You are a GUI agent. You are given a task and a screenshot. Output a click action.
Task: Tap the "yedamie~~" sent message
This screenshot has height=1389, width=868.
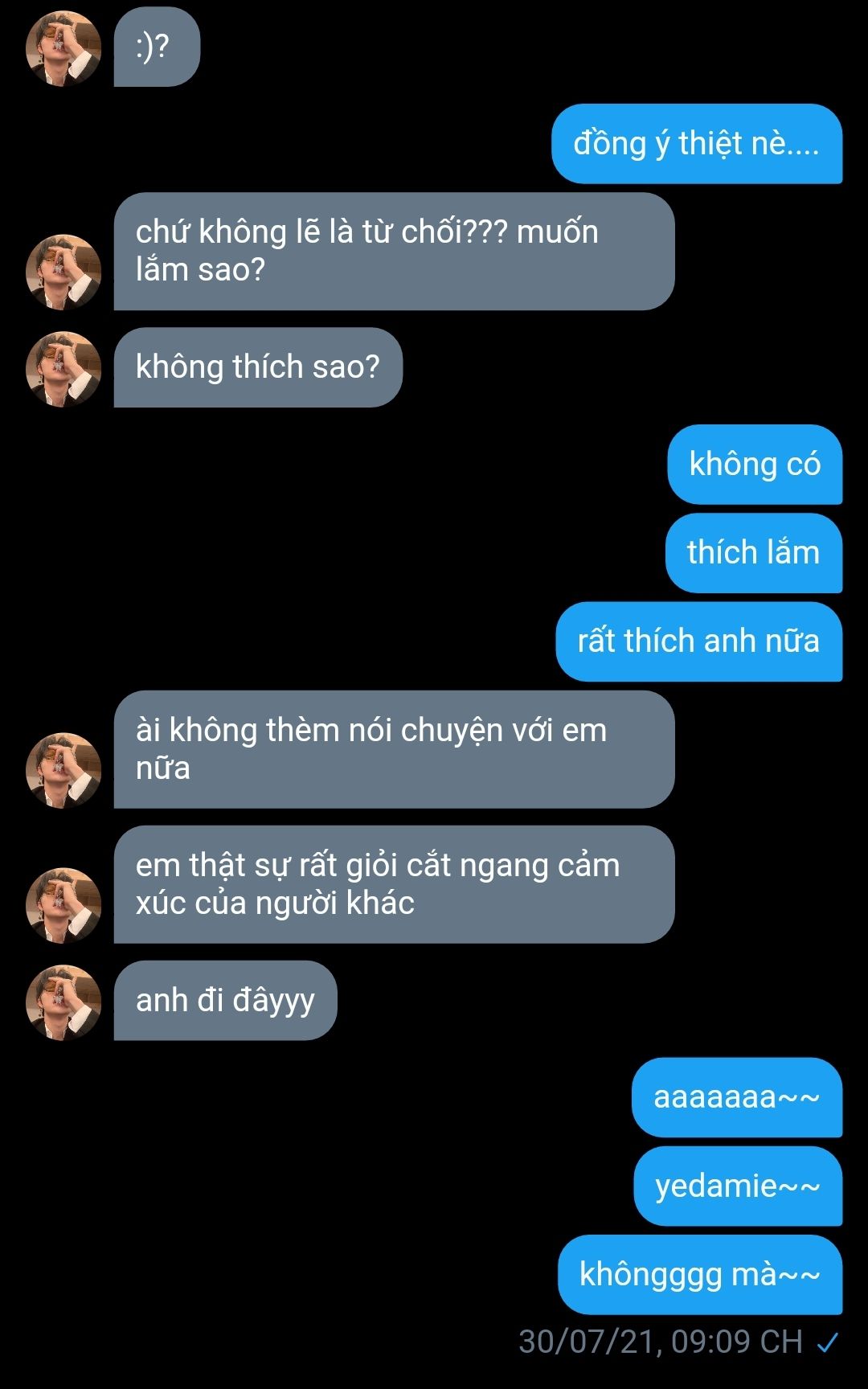pos(737,1186)
